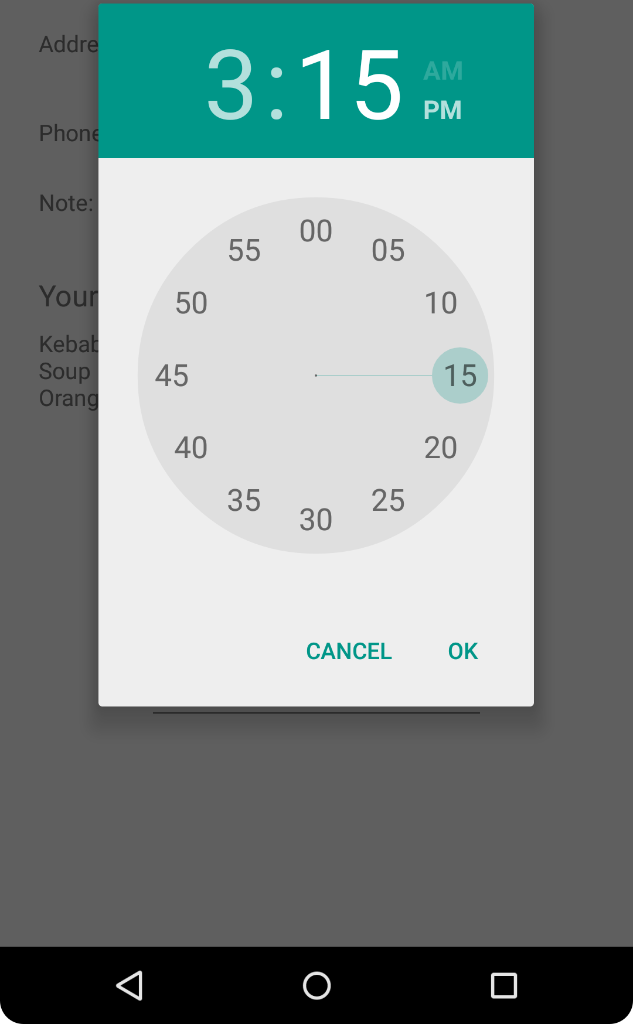
Task: Choose 10 minutes on the clock face
Action: click(440, 303)
